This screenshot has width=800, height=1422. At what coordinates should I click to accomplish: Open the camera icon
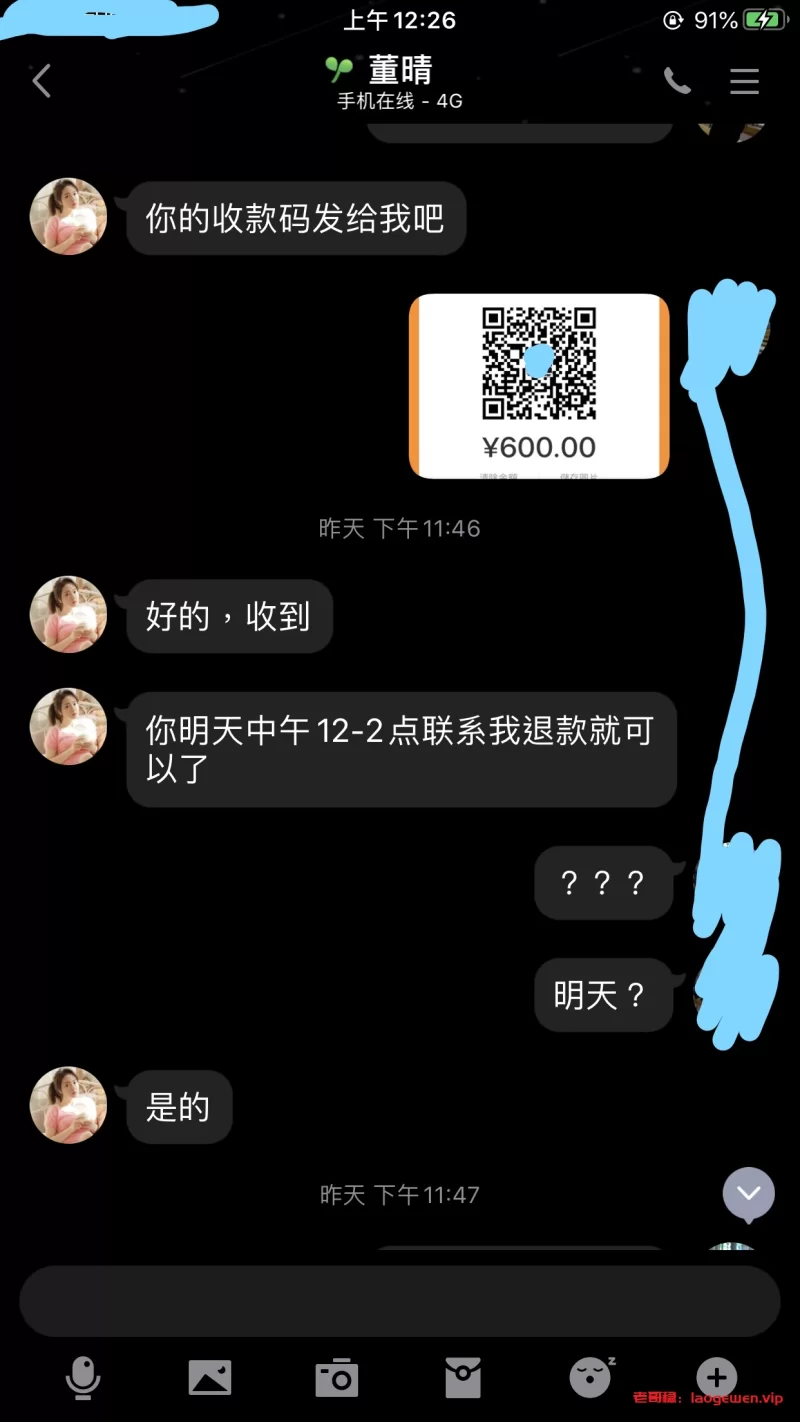(337, 1377)
